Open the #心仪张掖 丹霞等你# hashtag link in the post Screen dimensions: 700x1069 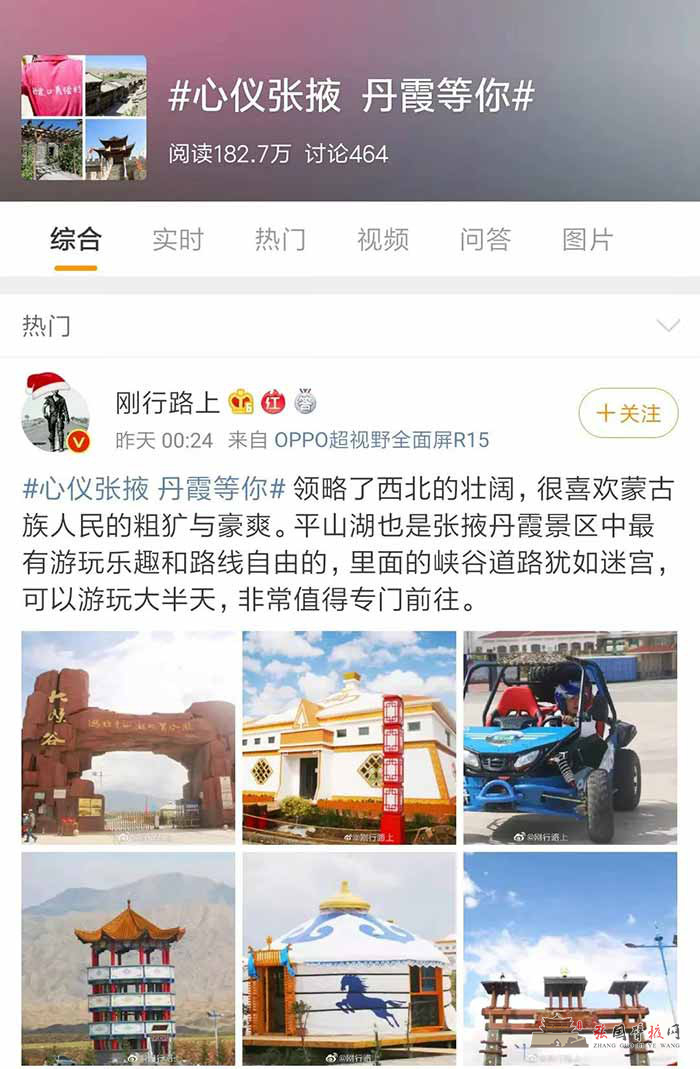[154, 489]
